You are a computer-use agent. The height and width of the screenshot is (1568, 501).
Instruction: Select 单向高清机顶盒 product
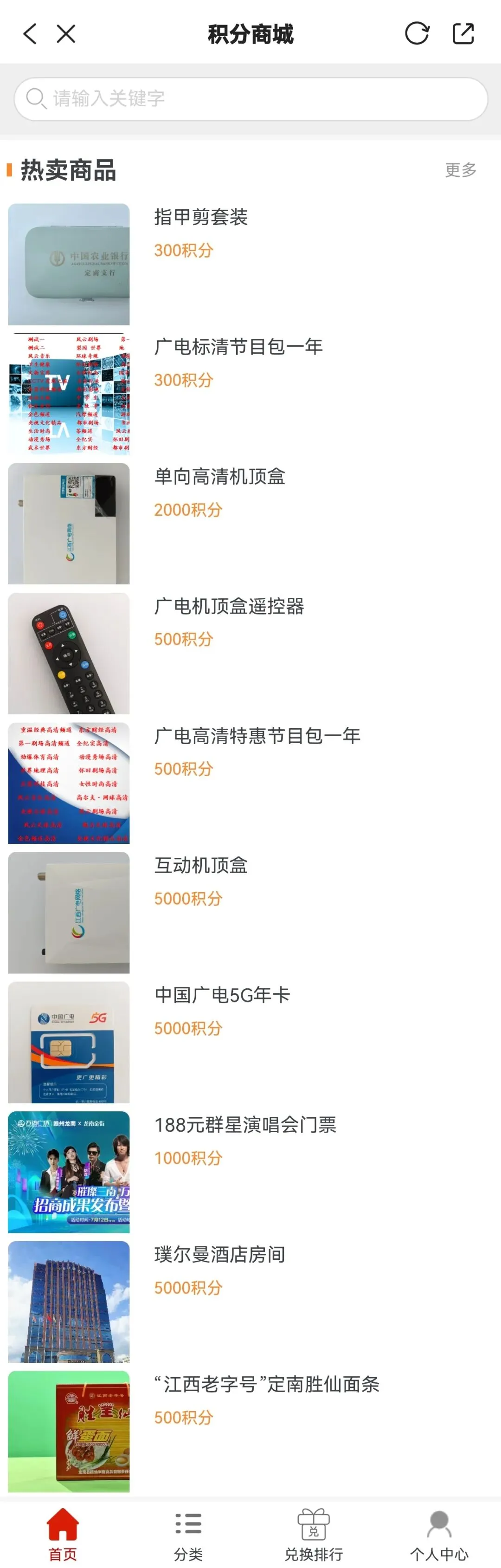pyautogui.click(x=250, y=524)
